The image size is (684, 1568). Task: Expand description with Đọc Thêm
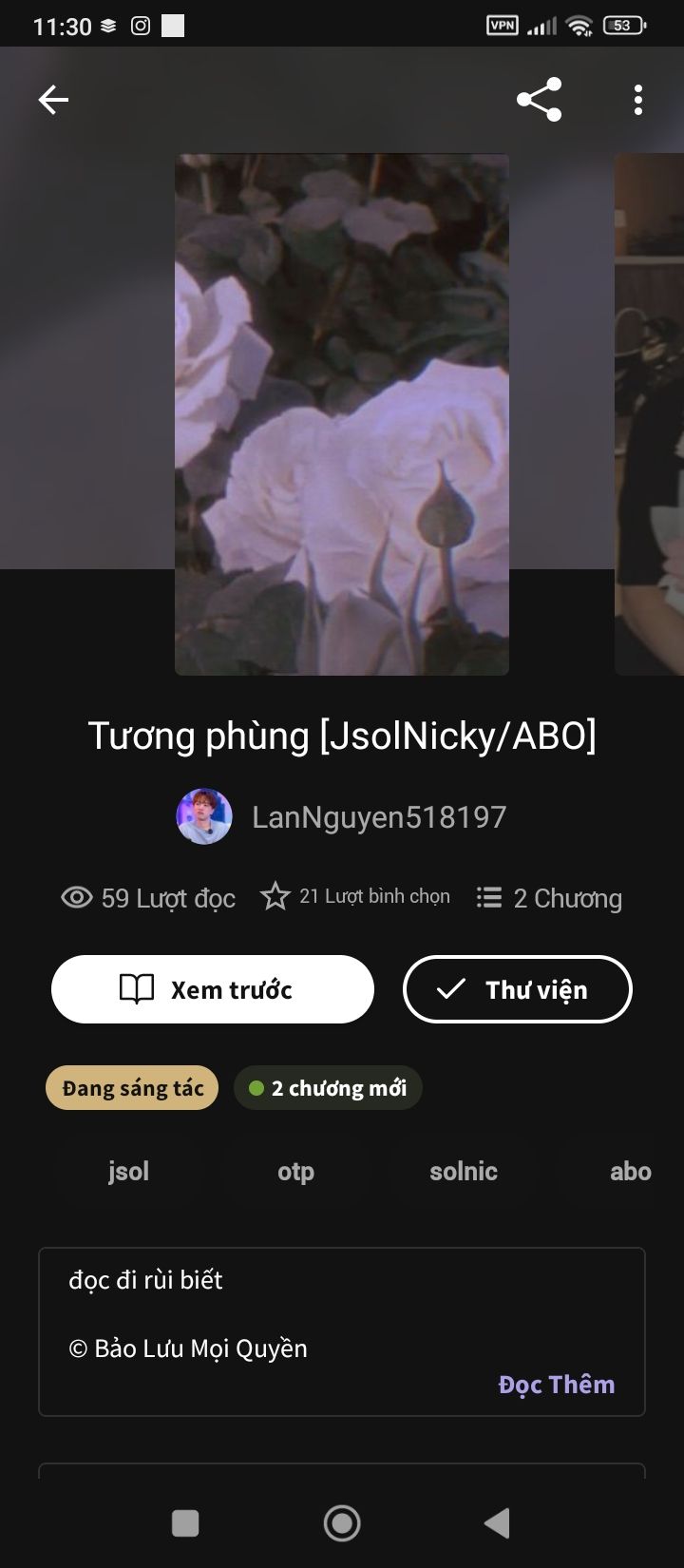(556, 1385)
